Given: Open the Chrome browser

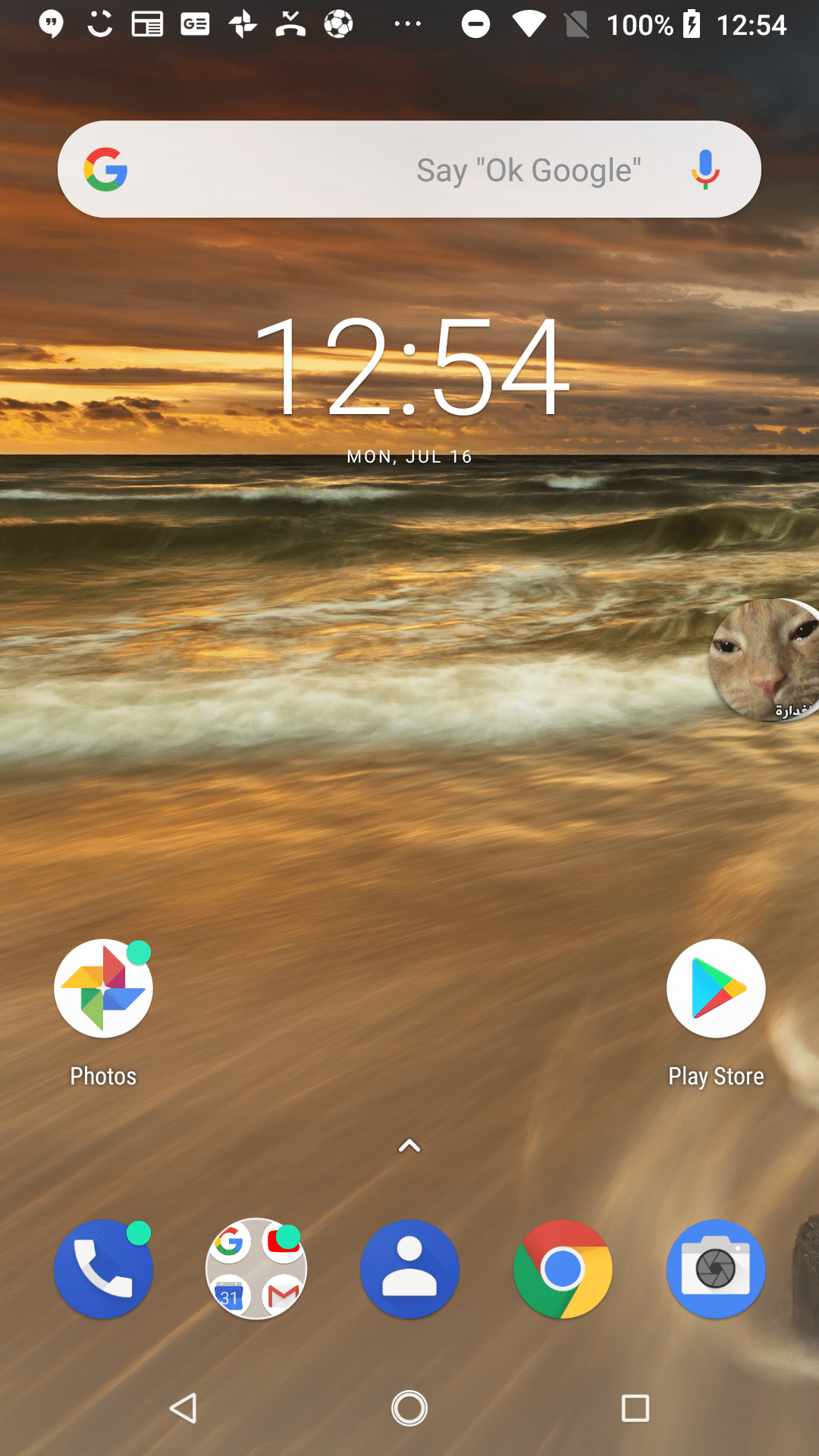Looking at the screenshot, I should [563, 1269].
